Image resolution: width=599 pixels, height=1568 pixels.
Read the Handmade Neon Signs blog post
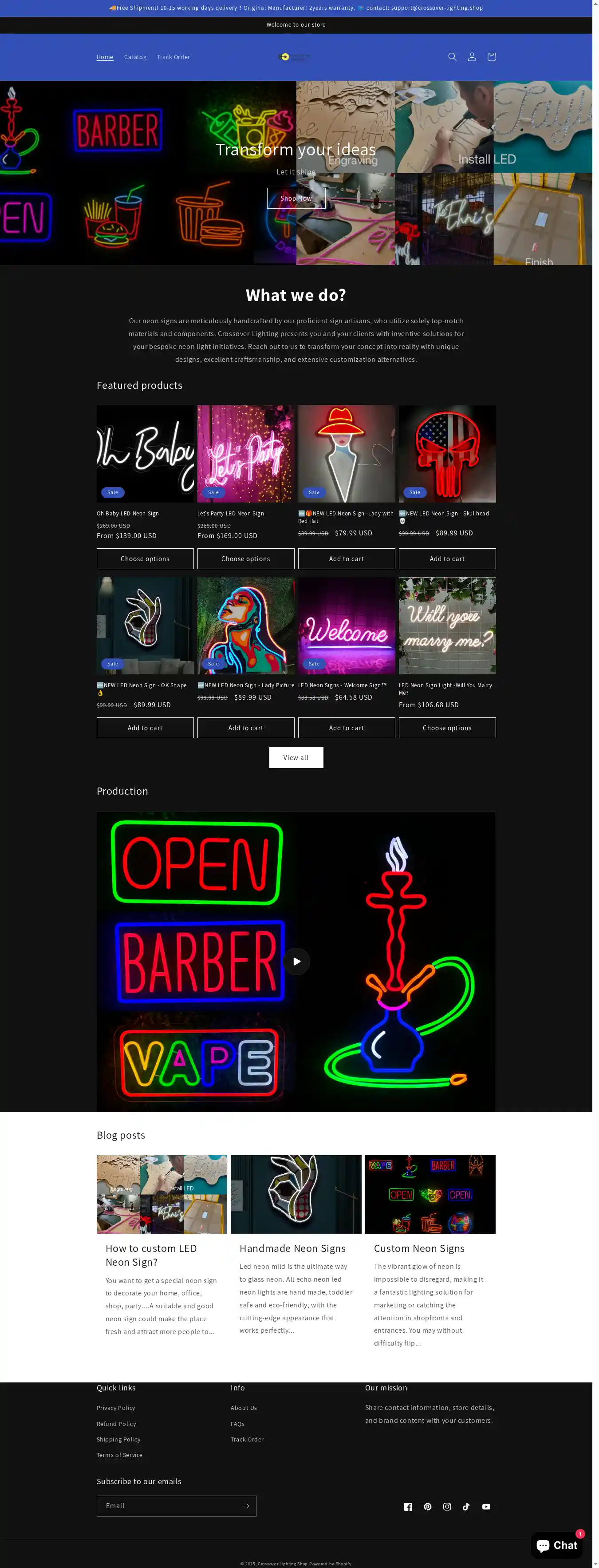(292, 1248)
